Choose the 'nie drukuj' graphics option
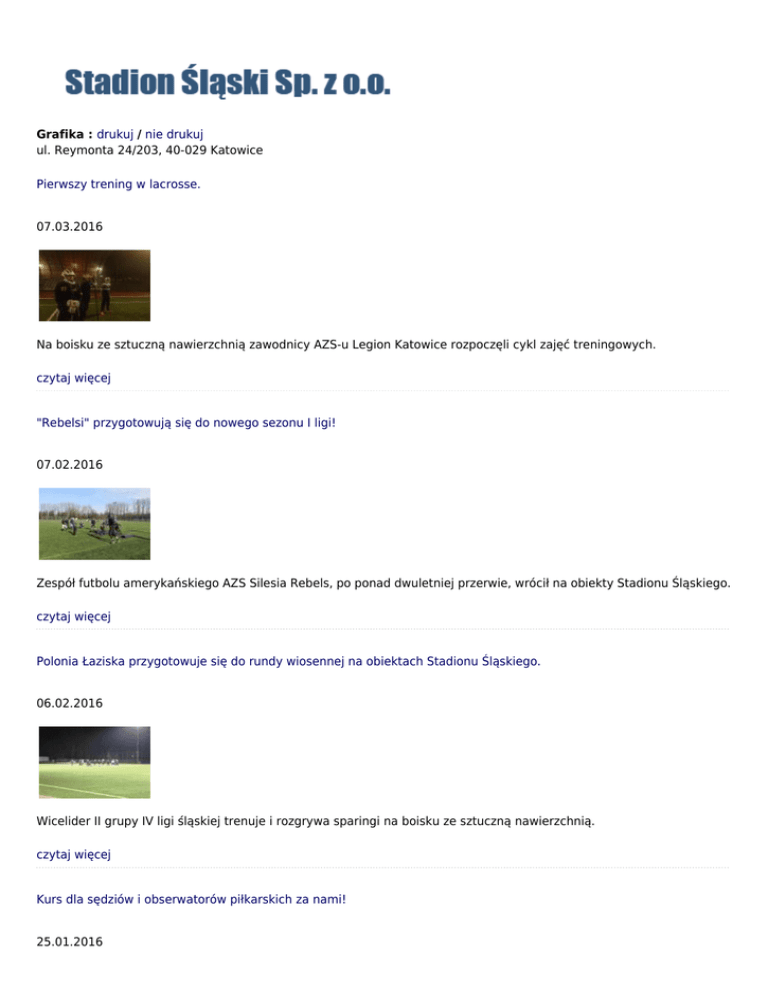Screen dimensions: 768x994 click(174, 134)
